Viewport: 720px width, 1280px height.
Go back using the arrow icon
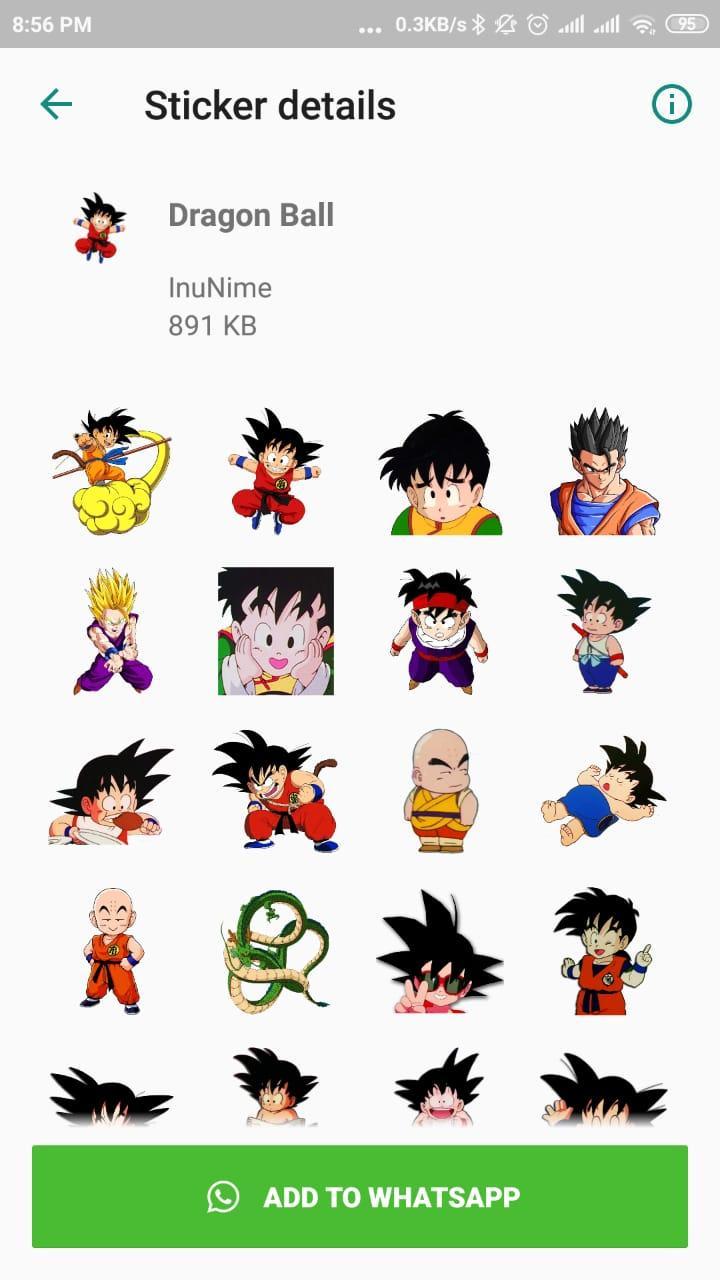56,104
